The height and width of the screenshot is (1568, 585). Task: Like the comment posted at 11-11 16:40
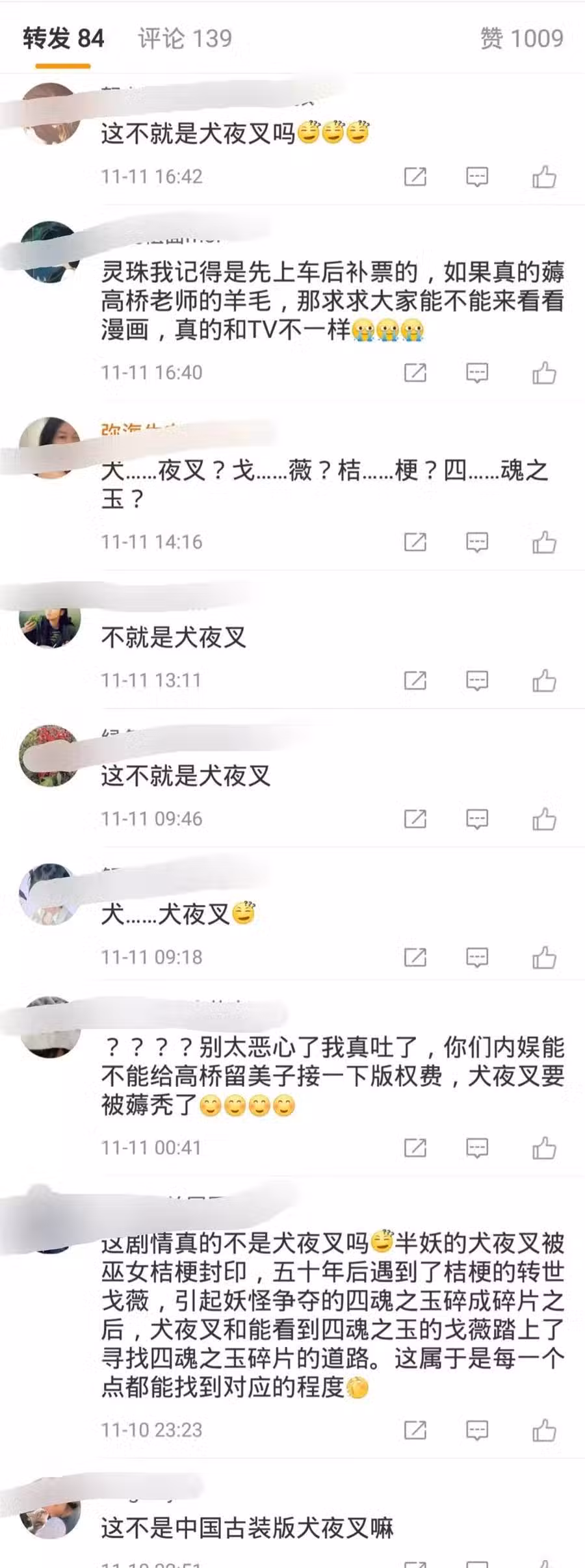(x=544, y=372)
